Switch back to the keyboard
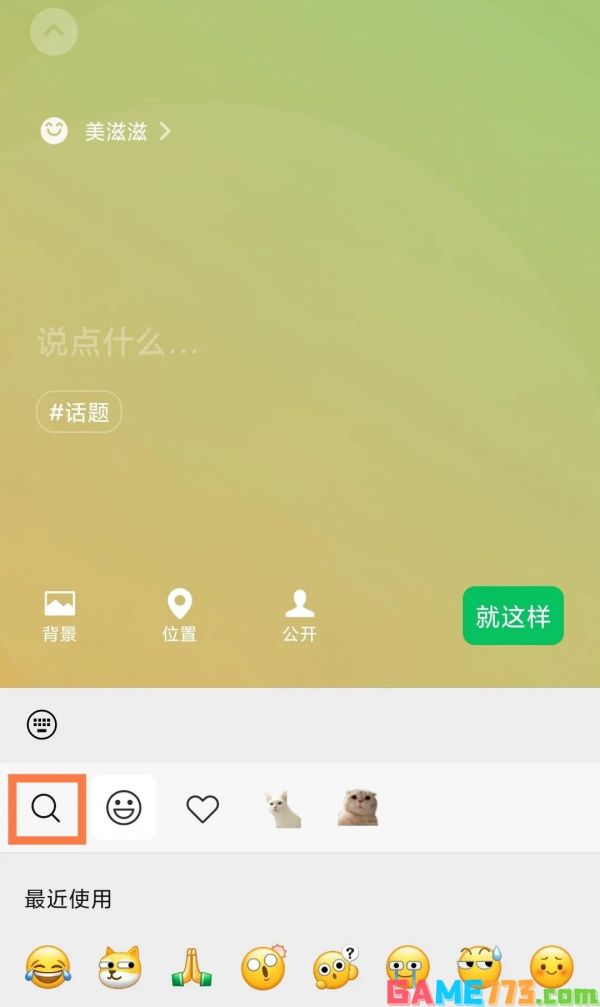 tap(42, 724)
